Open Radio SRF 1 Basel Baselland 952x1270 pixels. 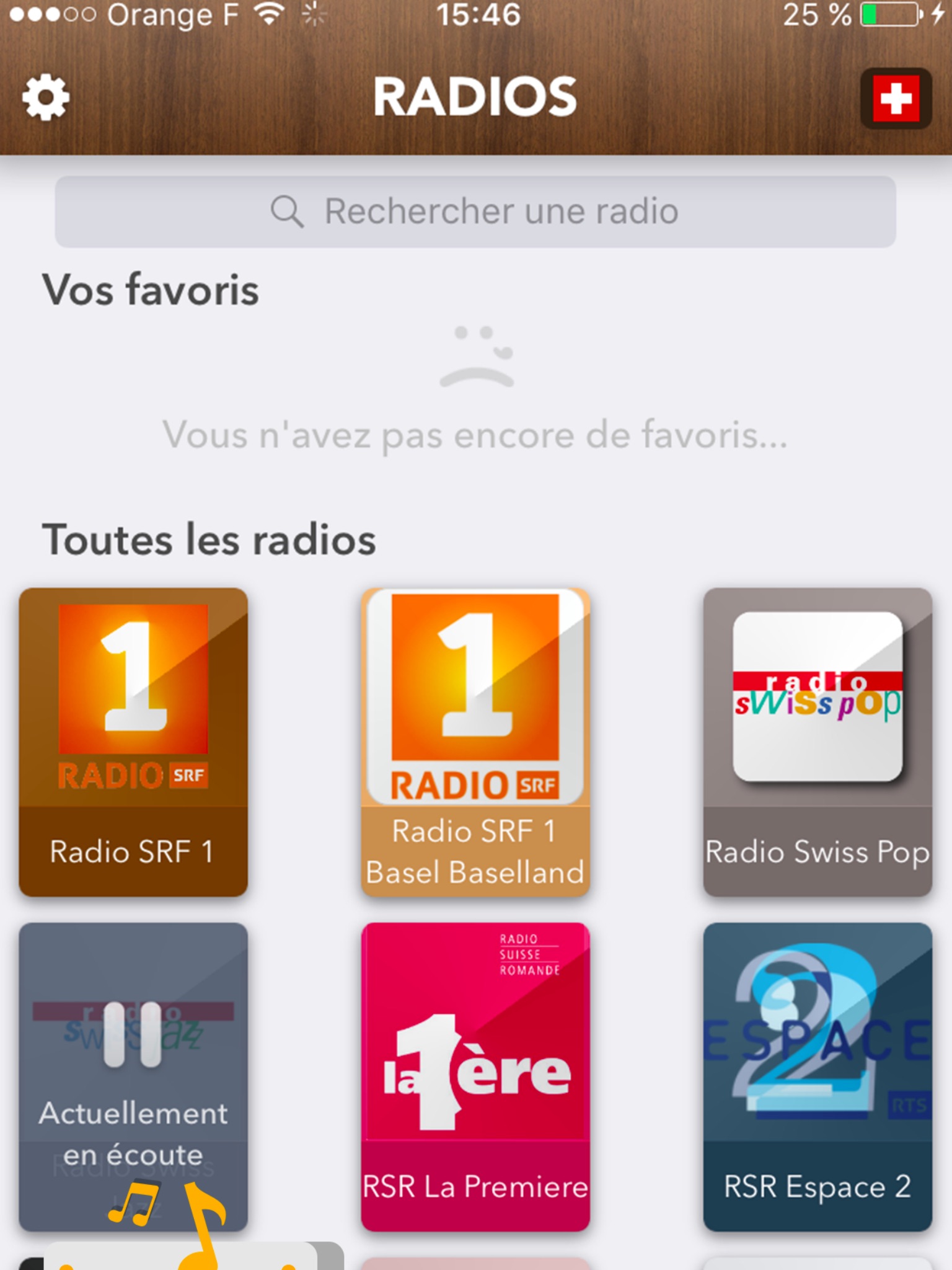475,741
